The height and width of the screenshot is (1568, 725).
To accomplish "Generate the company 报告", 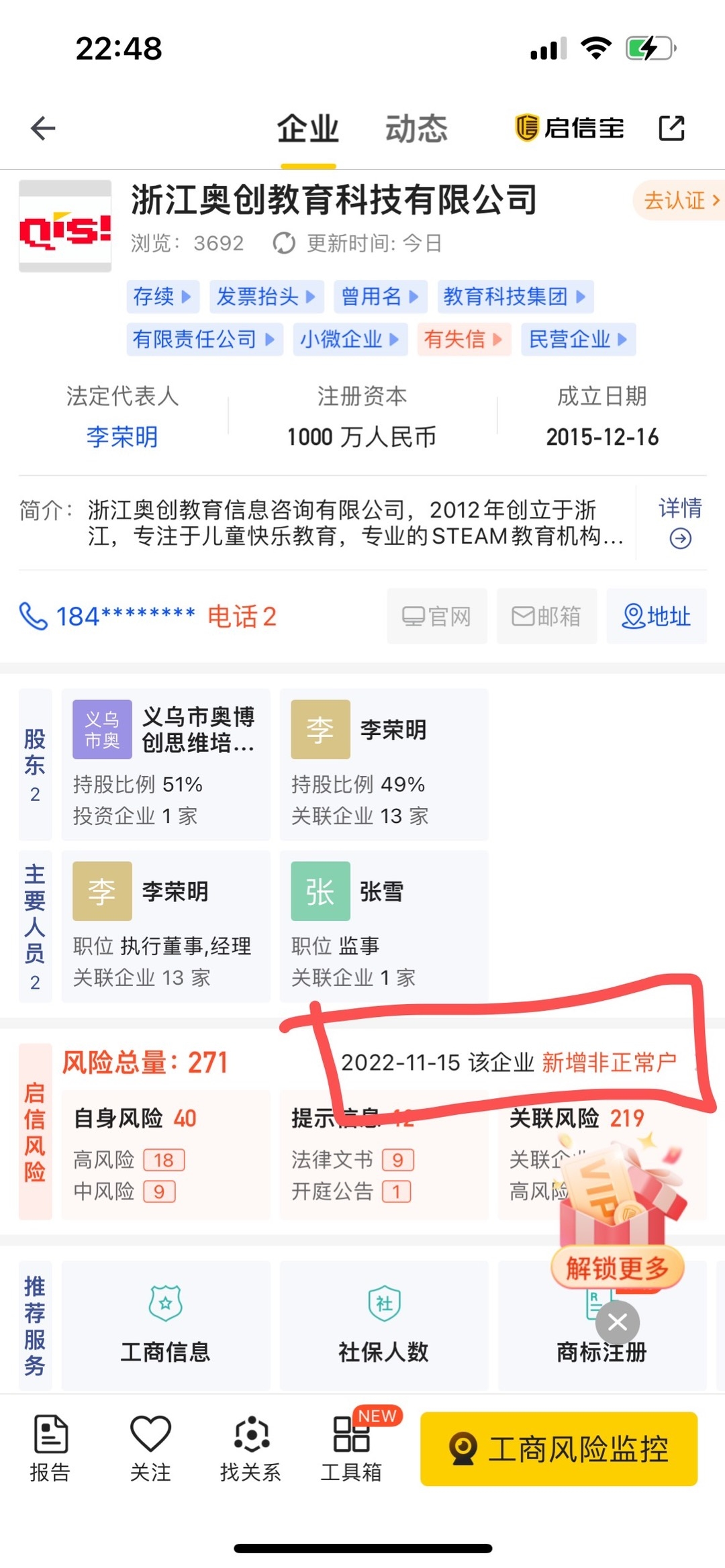I will (x=50, y=1449).
